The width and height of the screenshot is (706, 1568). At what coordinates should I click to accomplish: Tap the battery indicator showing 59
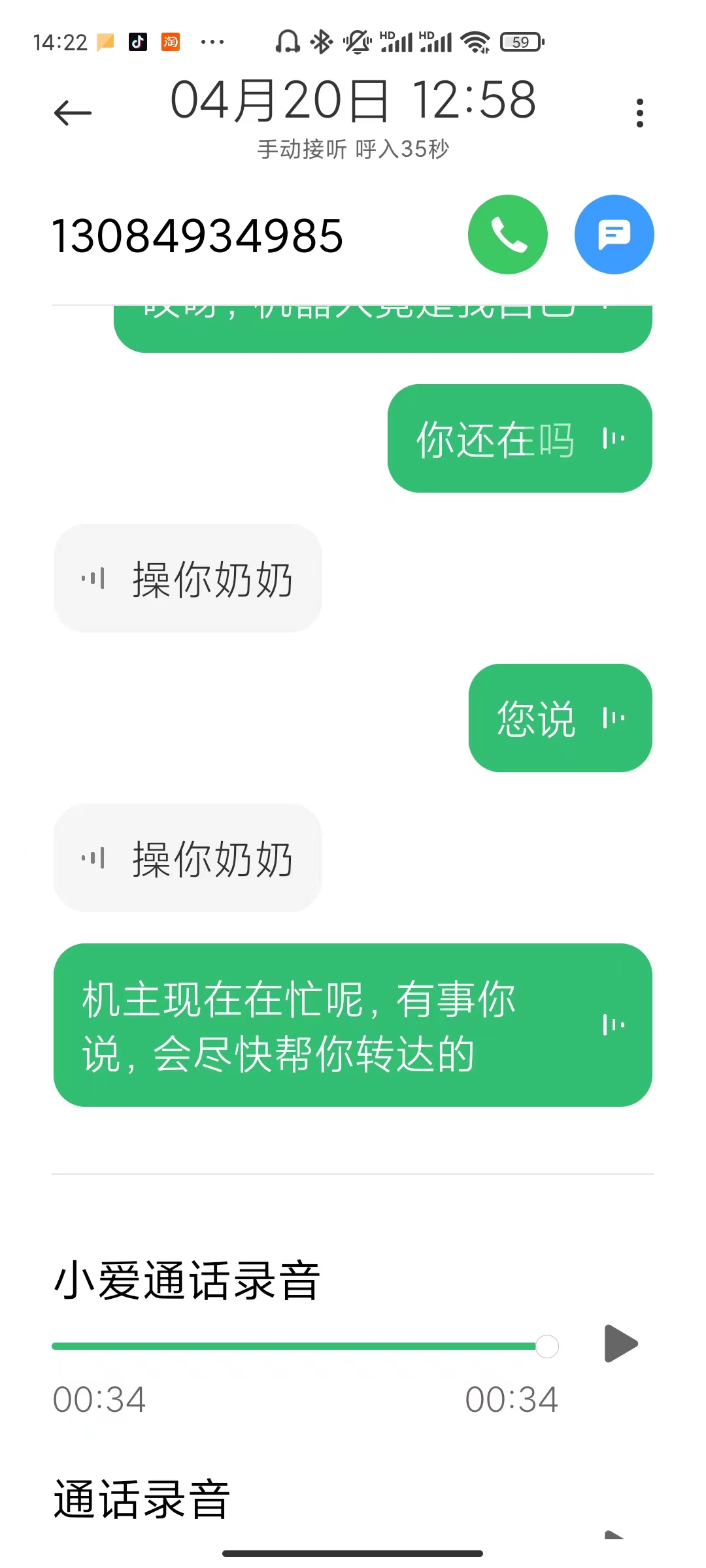tap(520, 41)
